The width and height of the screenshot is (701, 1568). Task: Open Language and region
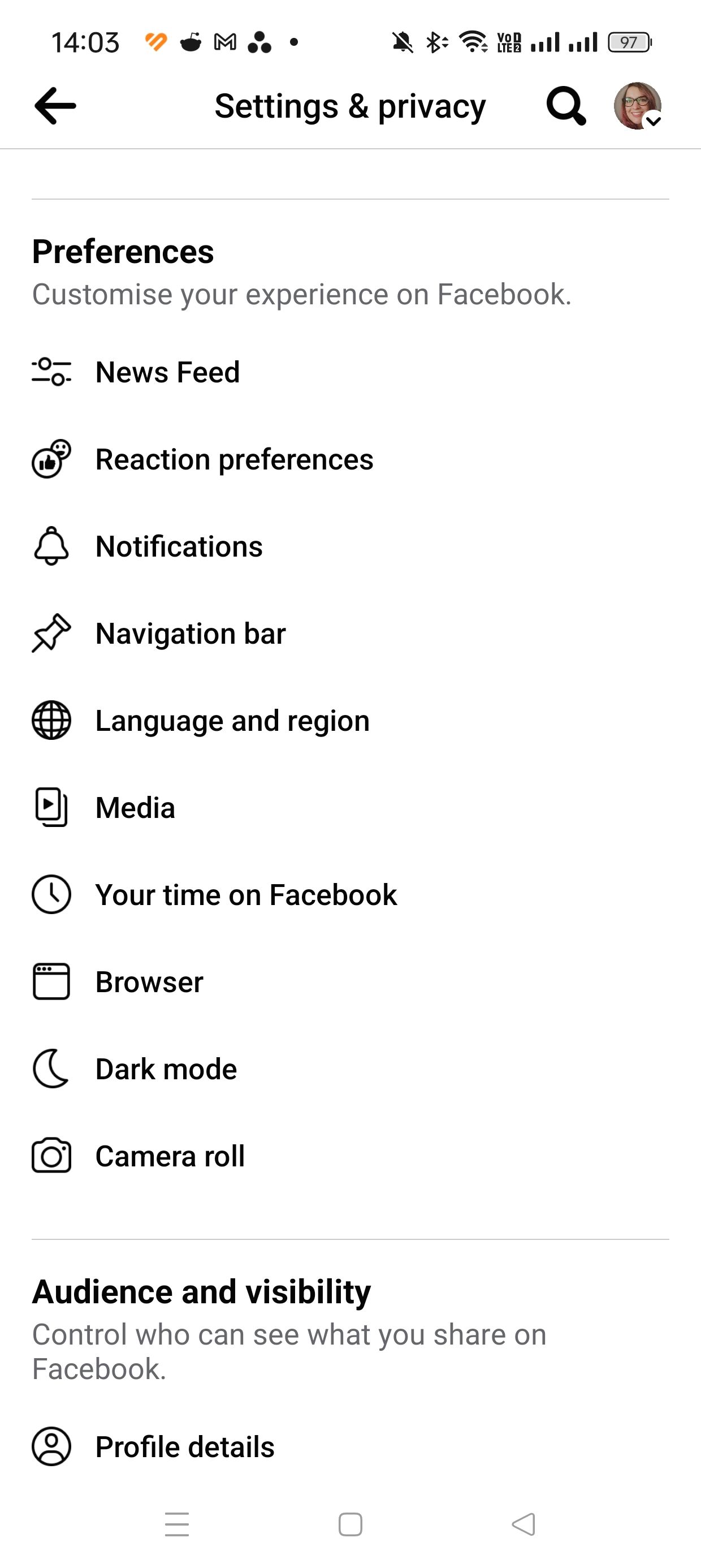pos(232,721)
